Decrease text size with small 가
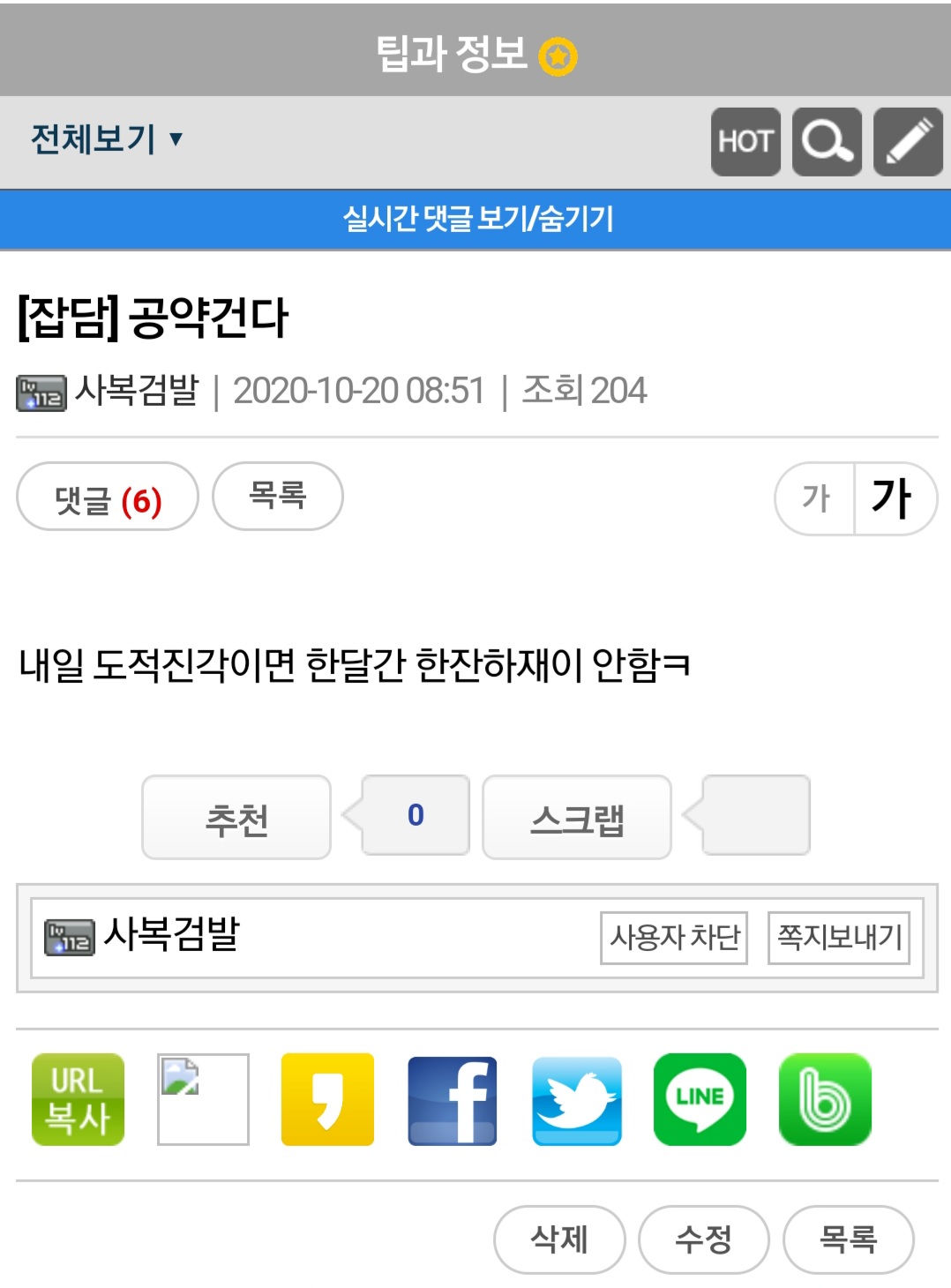 [816, 498]
